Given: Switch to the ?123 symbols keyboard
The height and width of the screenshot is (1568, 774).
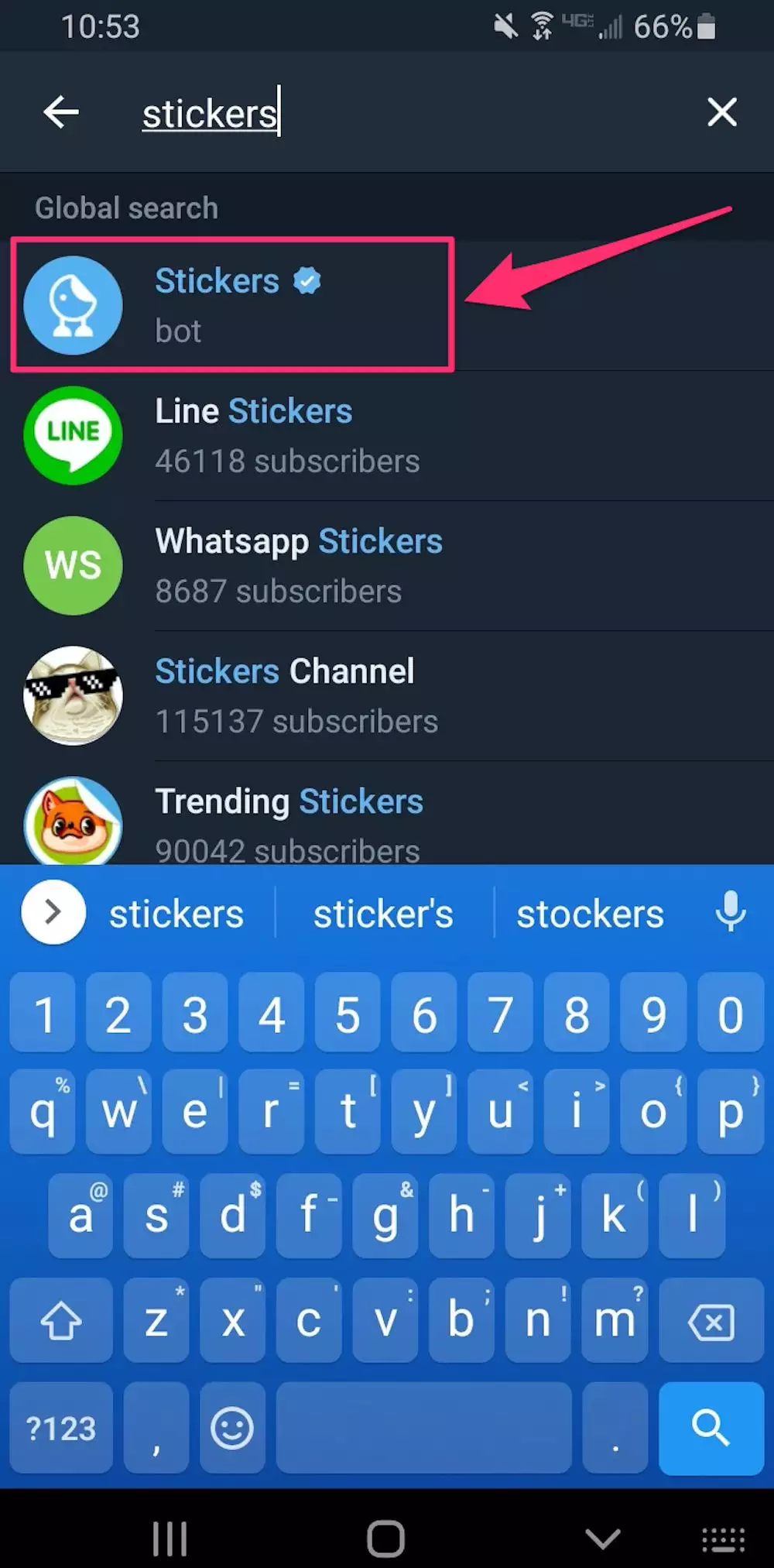Looking at the screenshot, I should click(x=61, y=1427).
